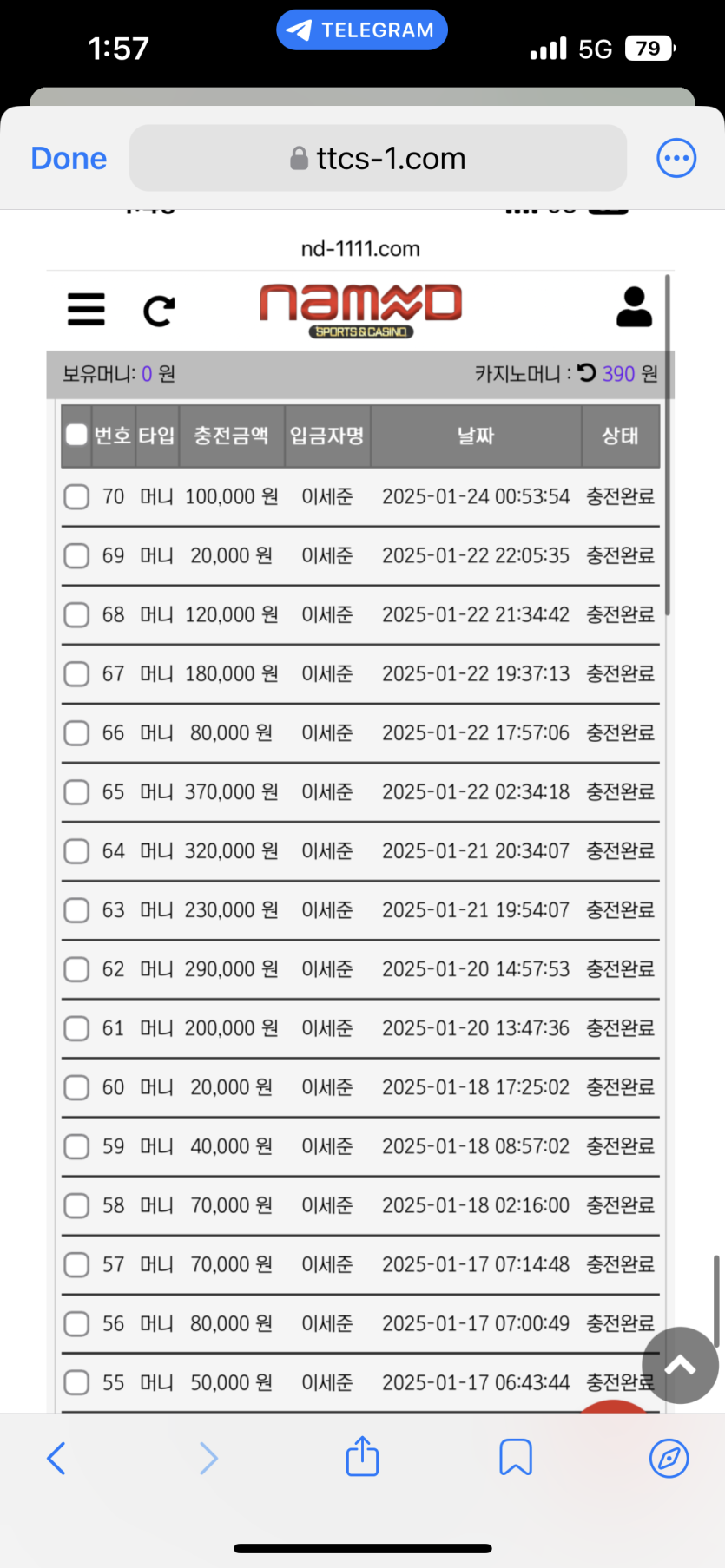Image resolution: width=725 pixels, height=1568 pixels.
Task: Open the more options ellipsis menu
Action: pos(676,159)
